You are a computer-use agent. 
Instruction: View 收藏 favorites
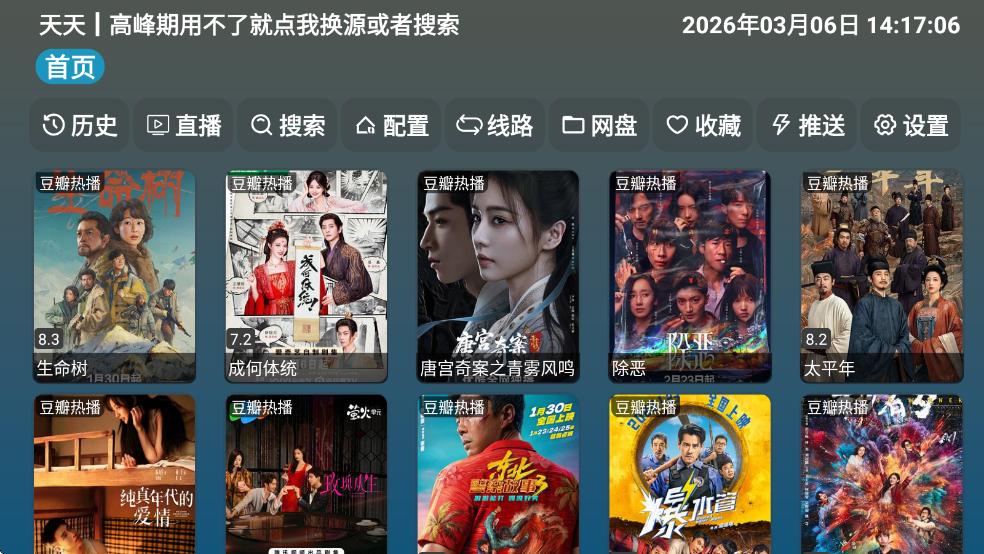point(704,125)
